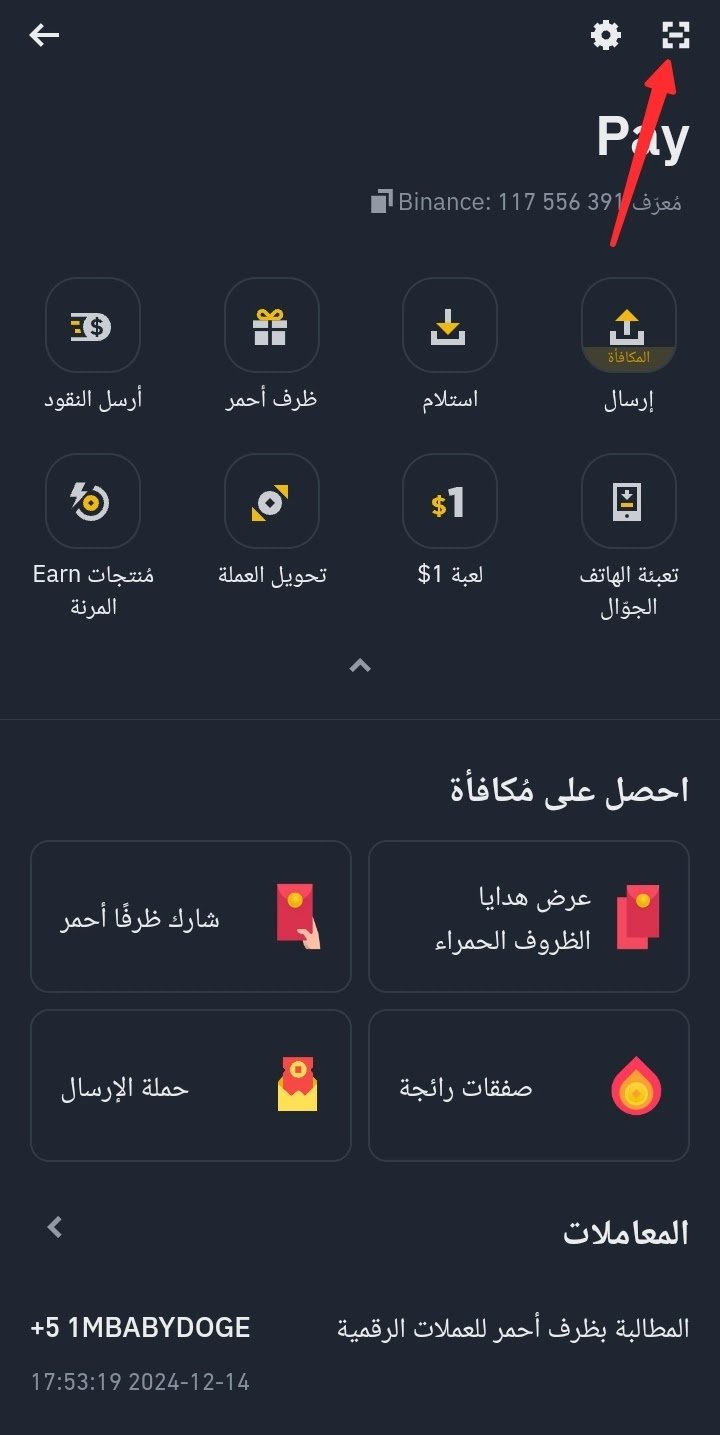Open تحويل العملة currency convert
Screen dimensions: 720x1435
pos(271,502)
